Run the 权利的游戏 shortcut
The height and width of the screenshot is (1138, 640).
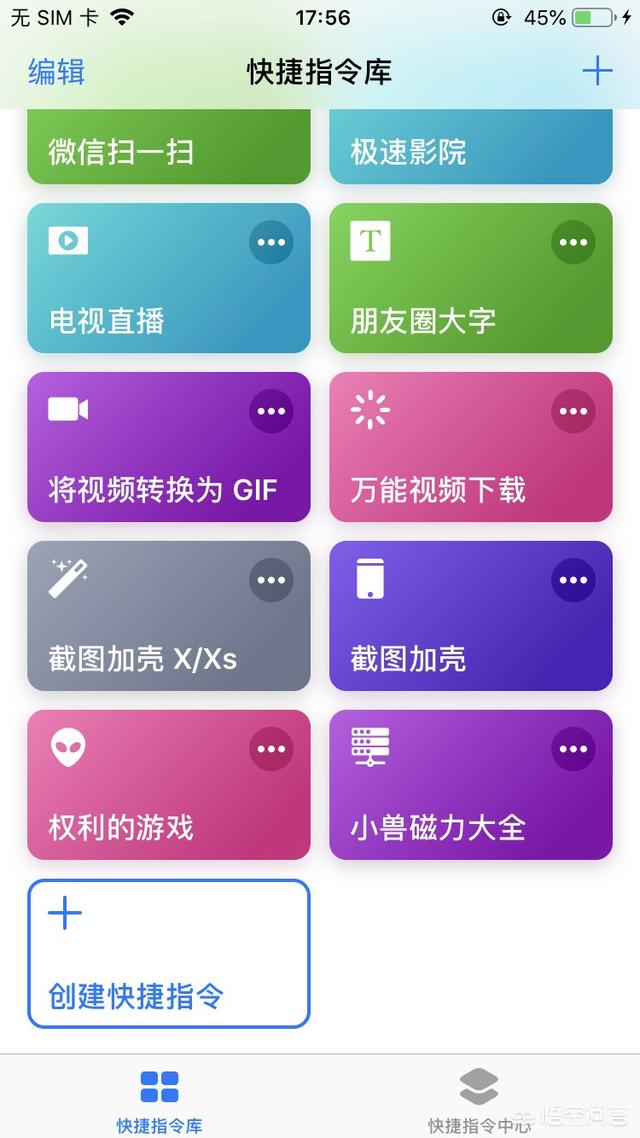[x=169, y=785]
